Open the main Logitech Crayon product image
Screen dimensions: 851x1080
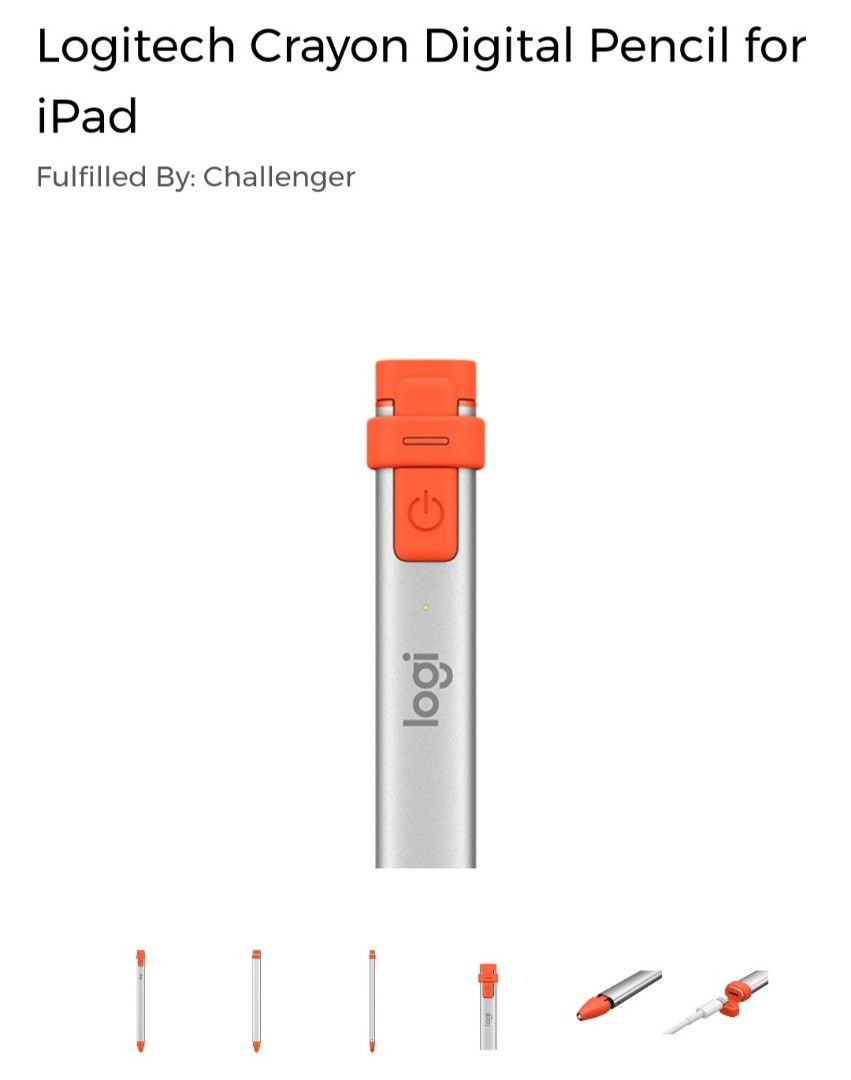coord(425,612)
